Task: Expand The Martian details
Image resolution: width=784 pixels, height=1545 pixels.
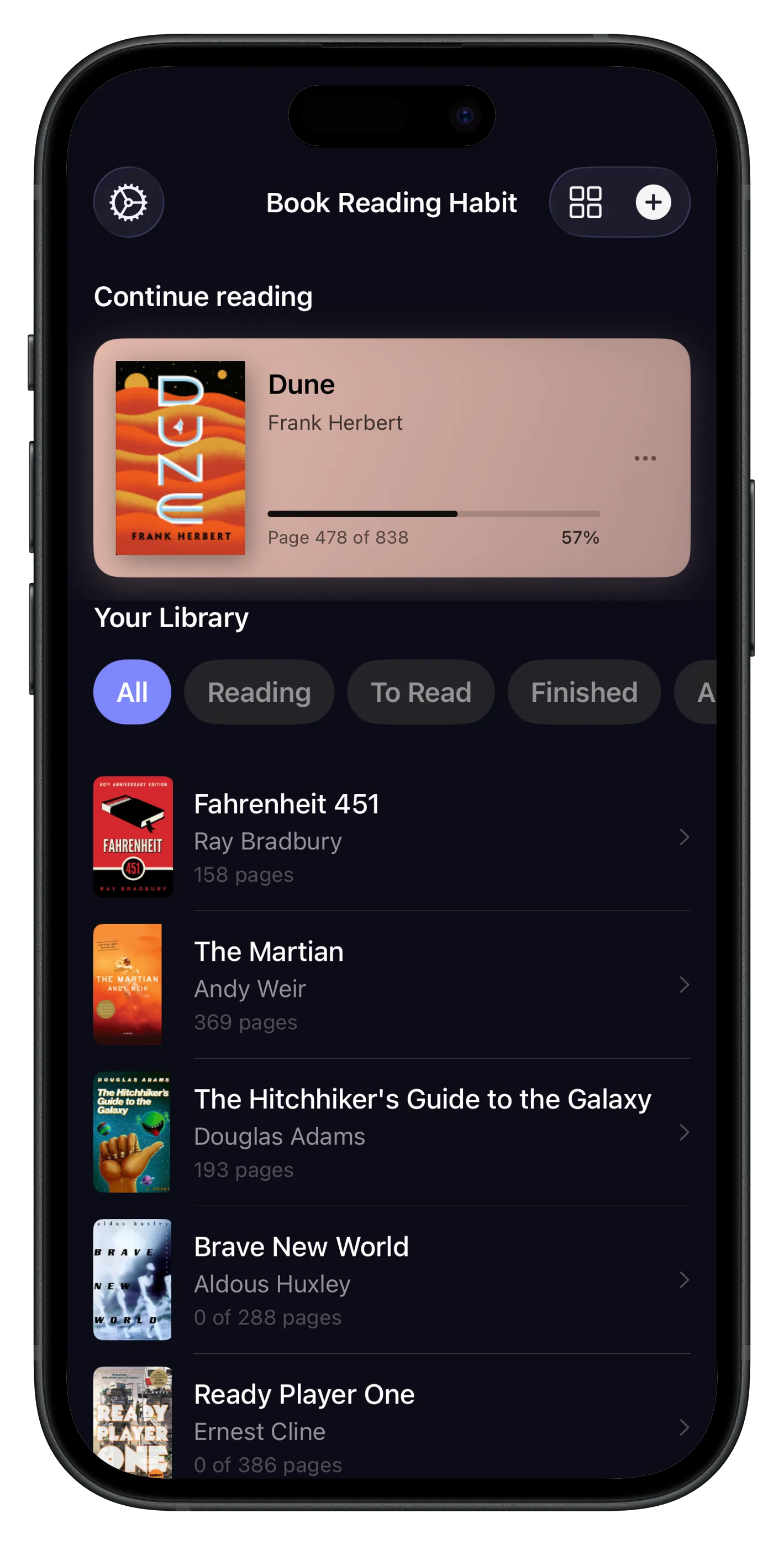Action: pos(685,985)
